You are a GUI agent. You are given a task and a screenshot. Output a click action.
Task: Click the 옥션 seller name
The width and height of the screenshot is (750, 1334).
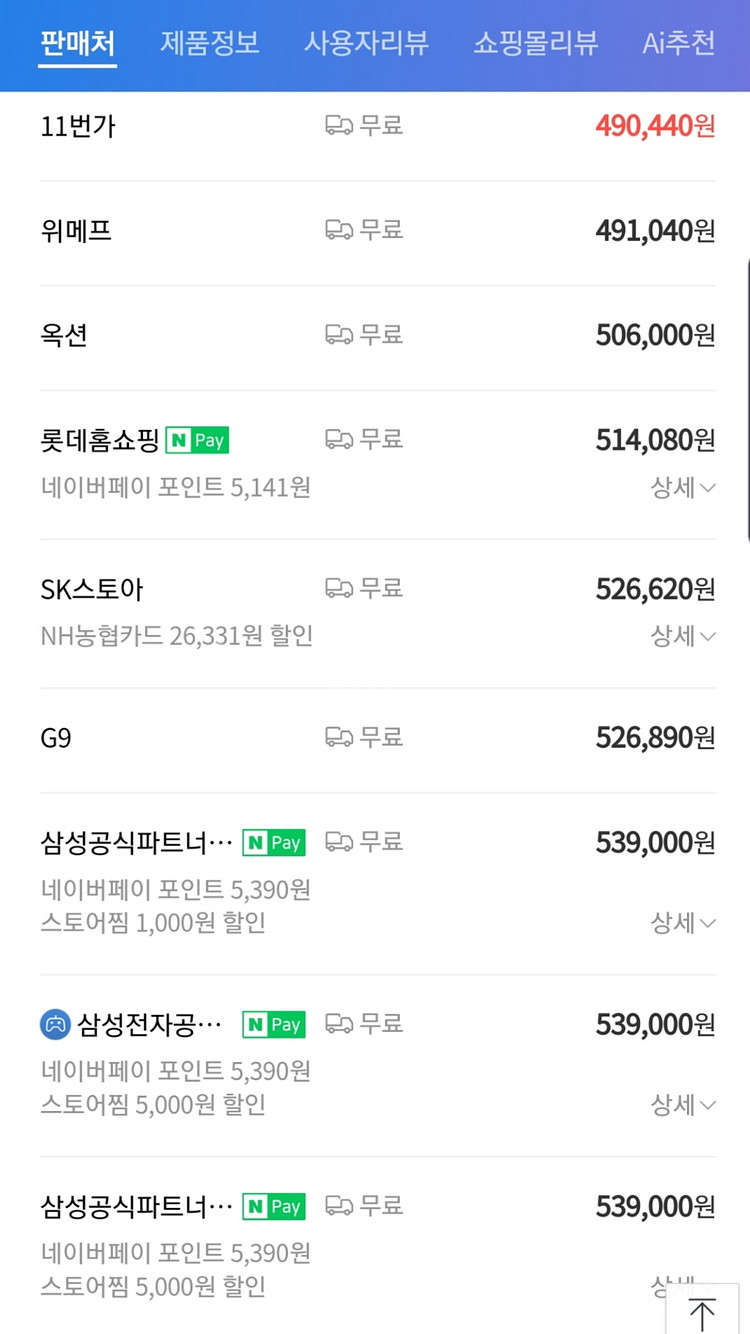[x=64, y=334]
